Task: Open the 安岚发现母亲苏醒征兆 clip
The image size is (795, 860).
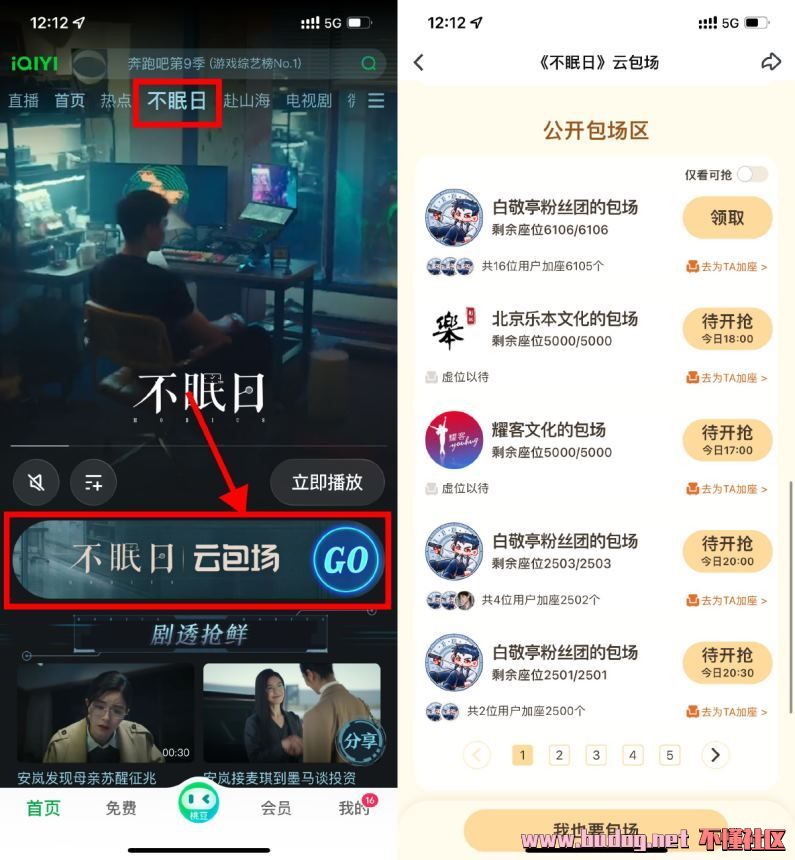Action: (x=106, y=713)
